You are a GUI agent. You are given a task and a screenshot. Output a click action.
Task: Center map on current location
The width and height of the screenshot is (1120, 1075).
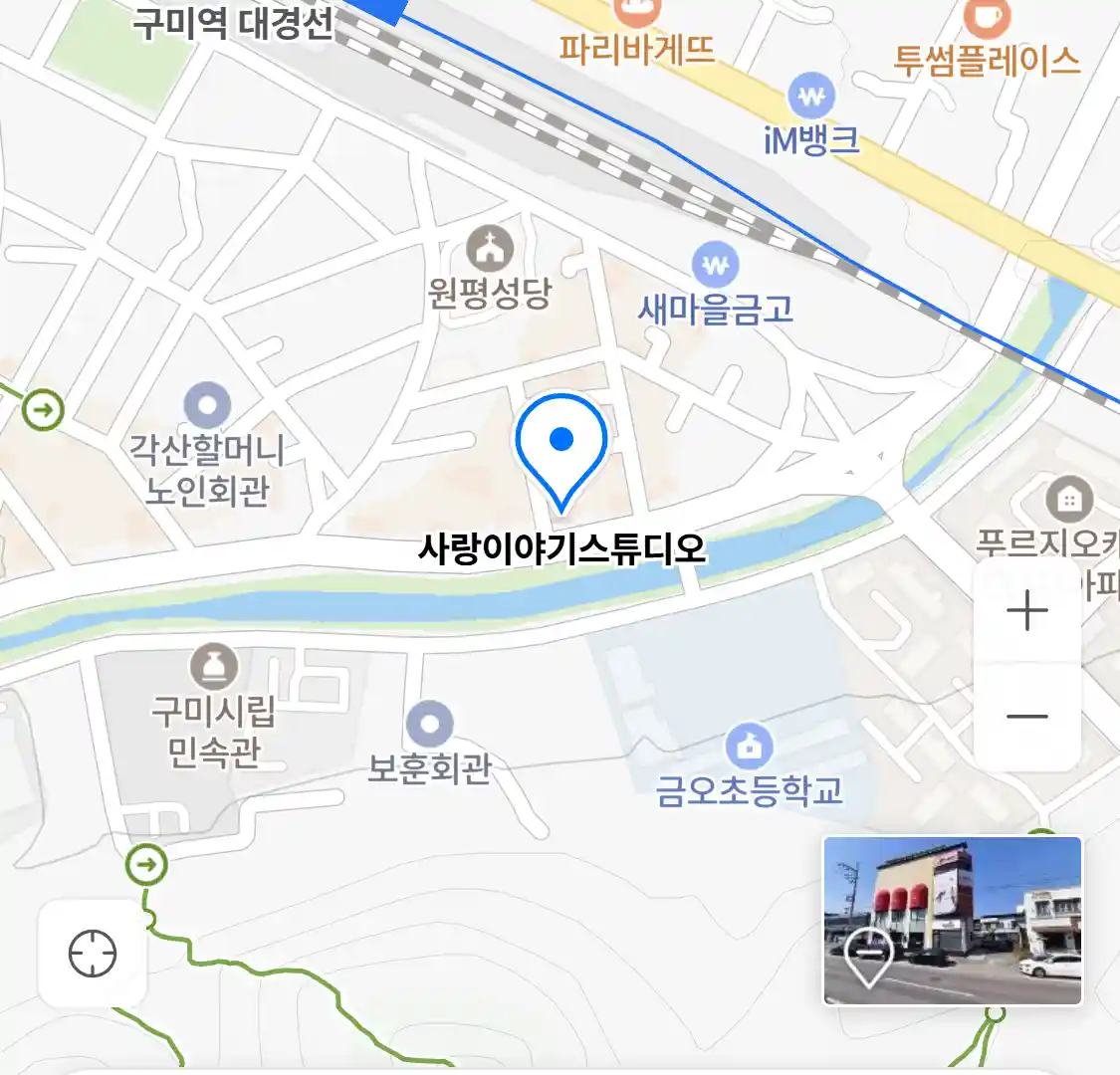tap(93, 954)
